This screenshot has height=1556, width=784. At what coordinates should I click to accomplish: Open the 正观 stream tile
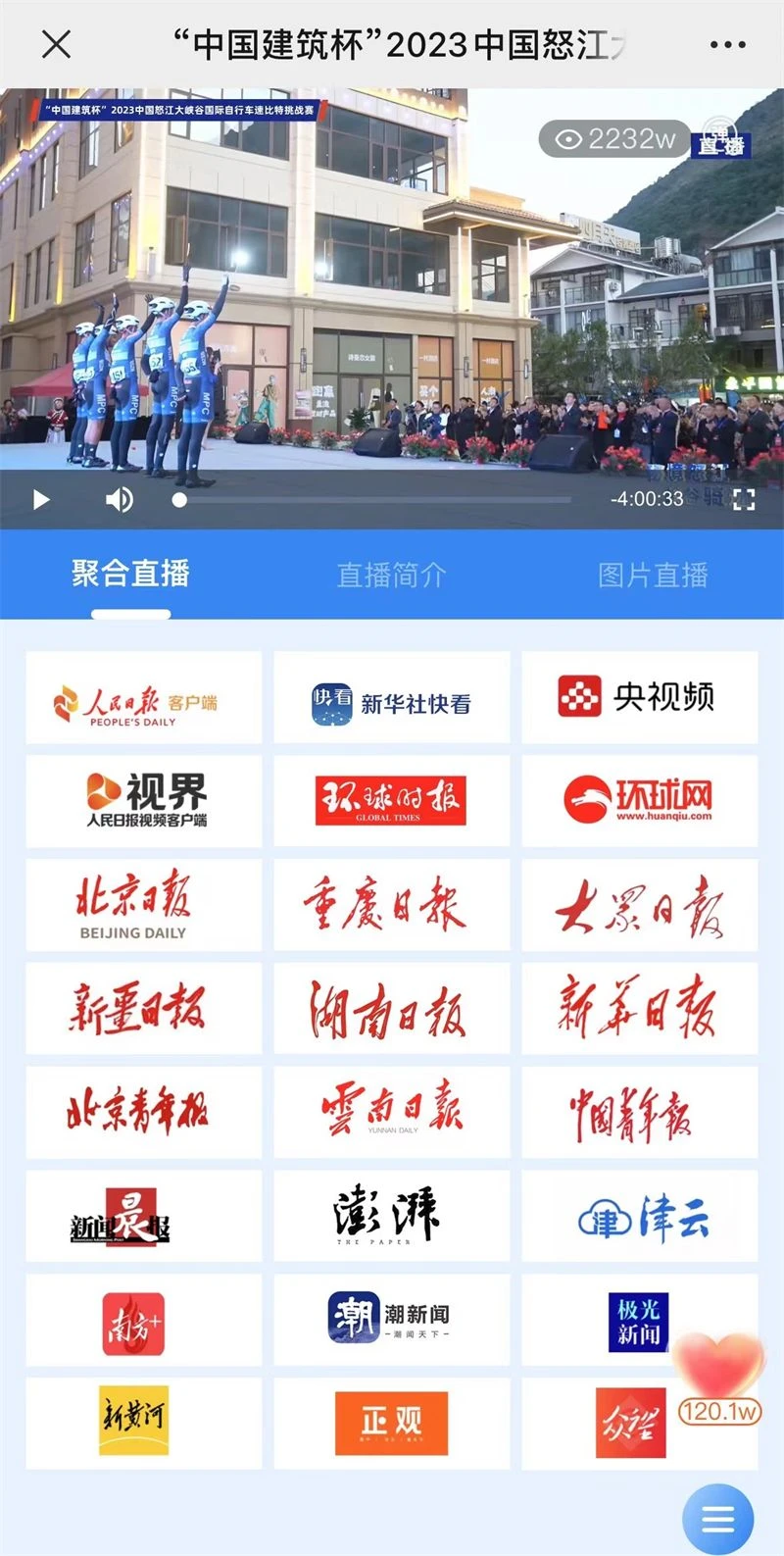pyautogui.click(x=391, y=1423)
